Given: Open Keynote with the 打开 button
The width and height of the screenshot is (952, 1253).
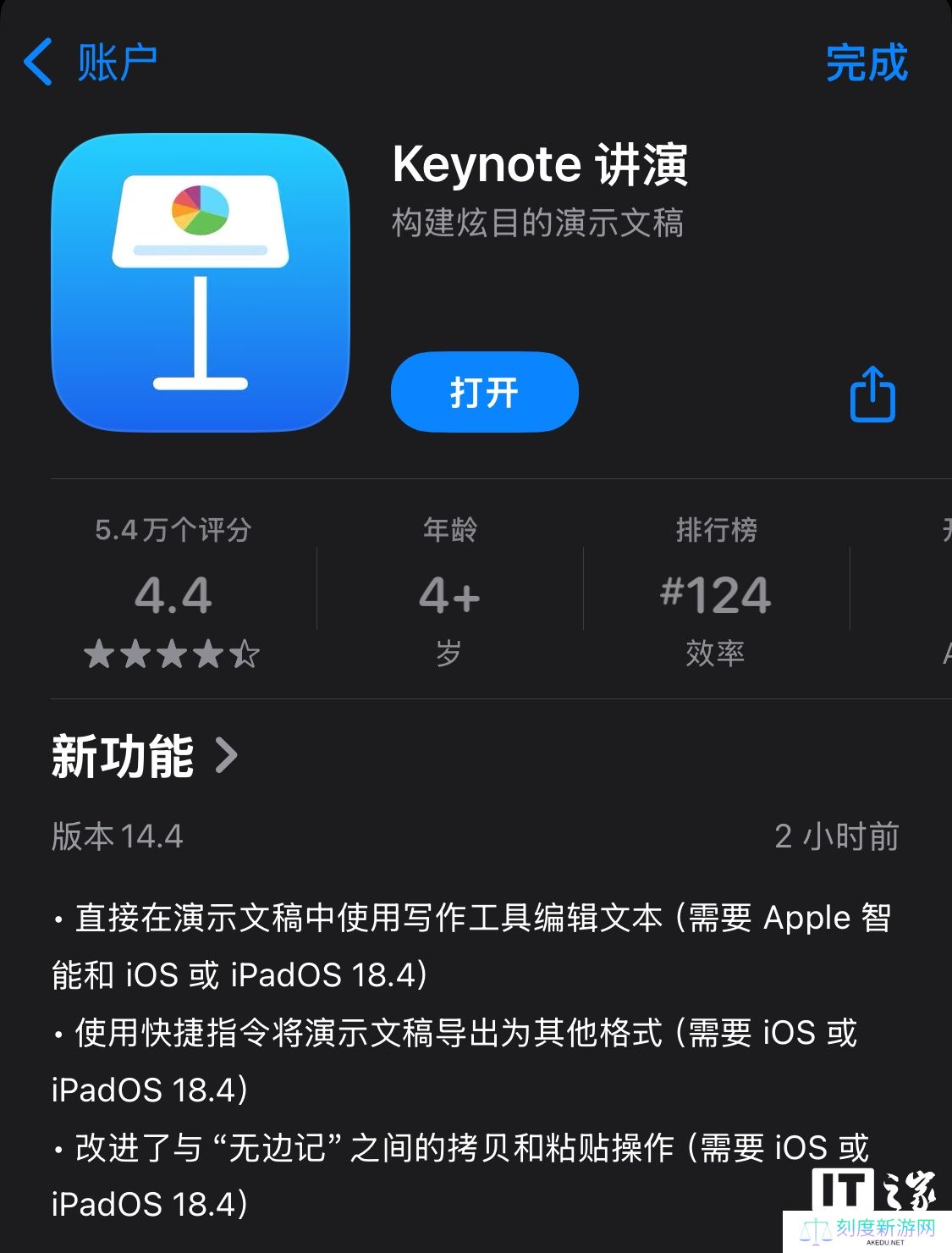Looking at the screenshot, I should (484, 392).
